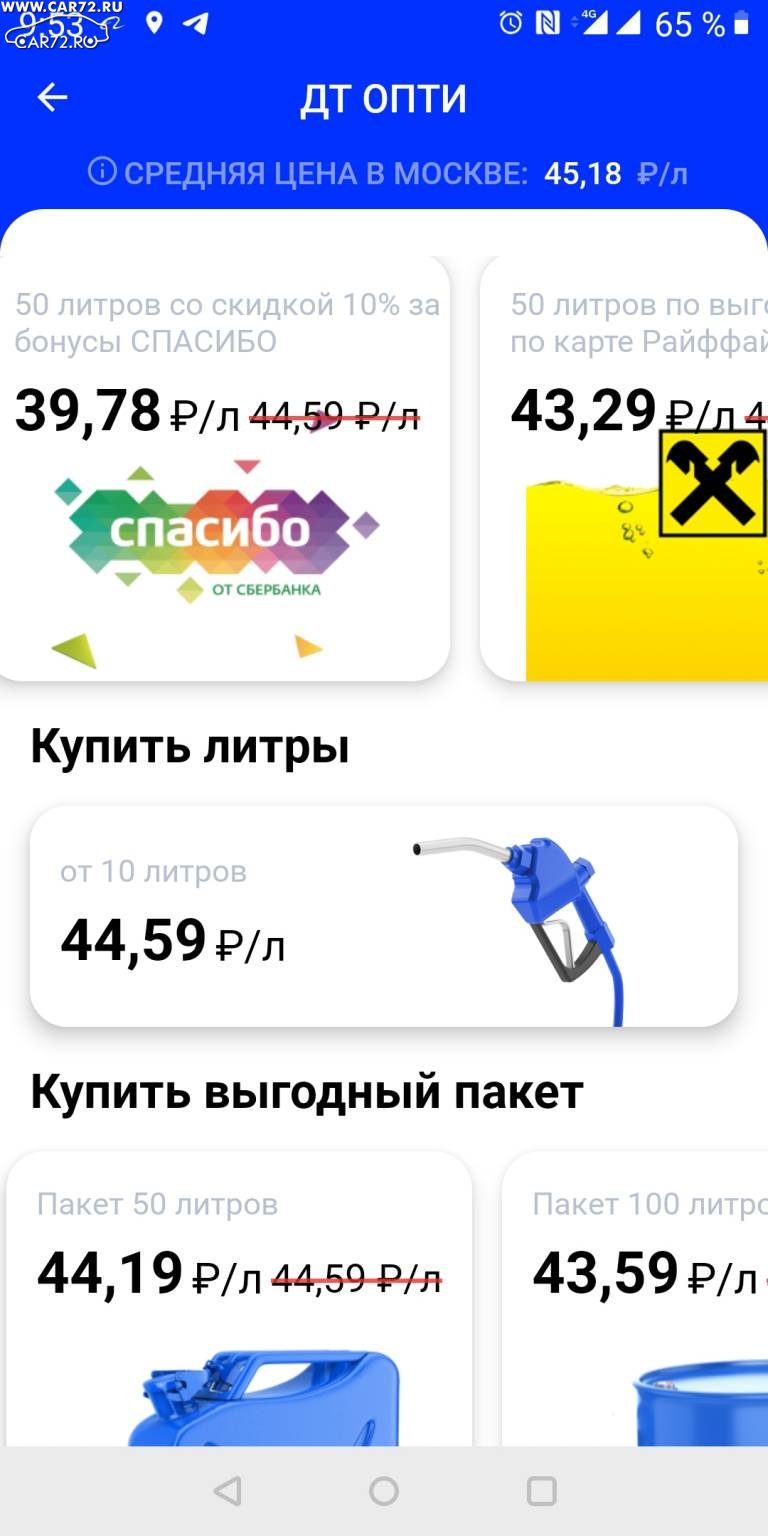Tap the system home button
Screen dimensions: 768x1536
384,1491
